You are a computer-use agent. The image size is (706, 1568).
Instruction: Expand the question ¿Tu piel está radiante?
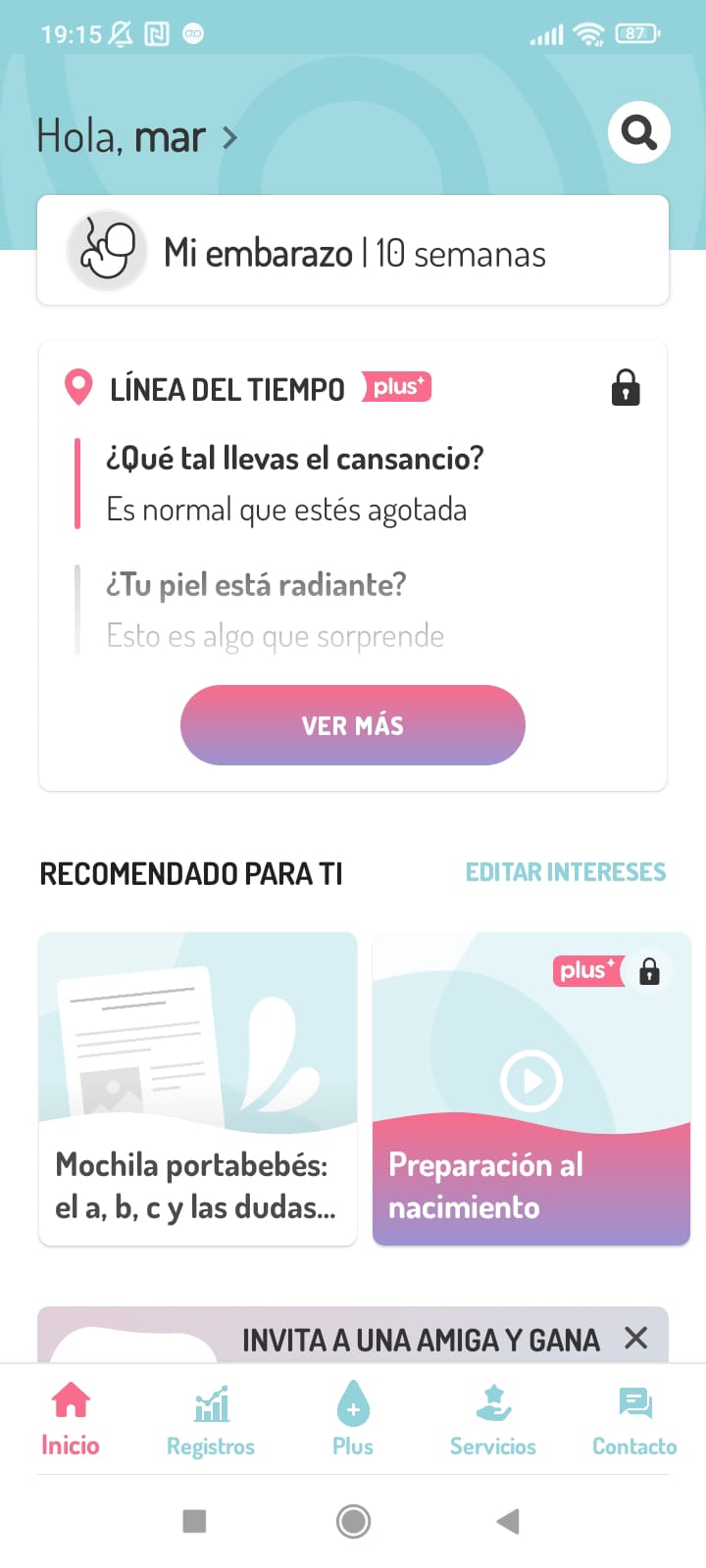255,584
